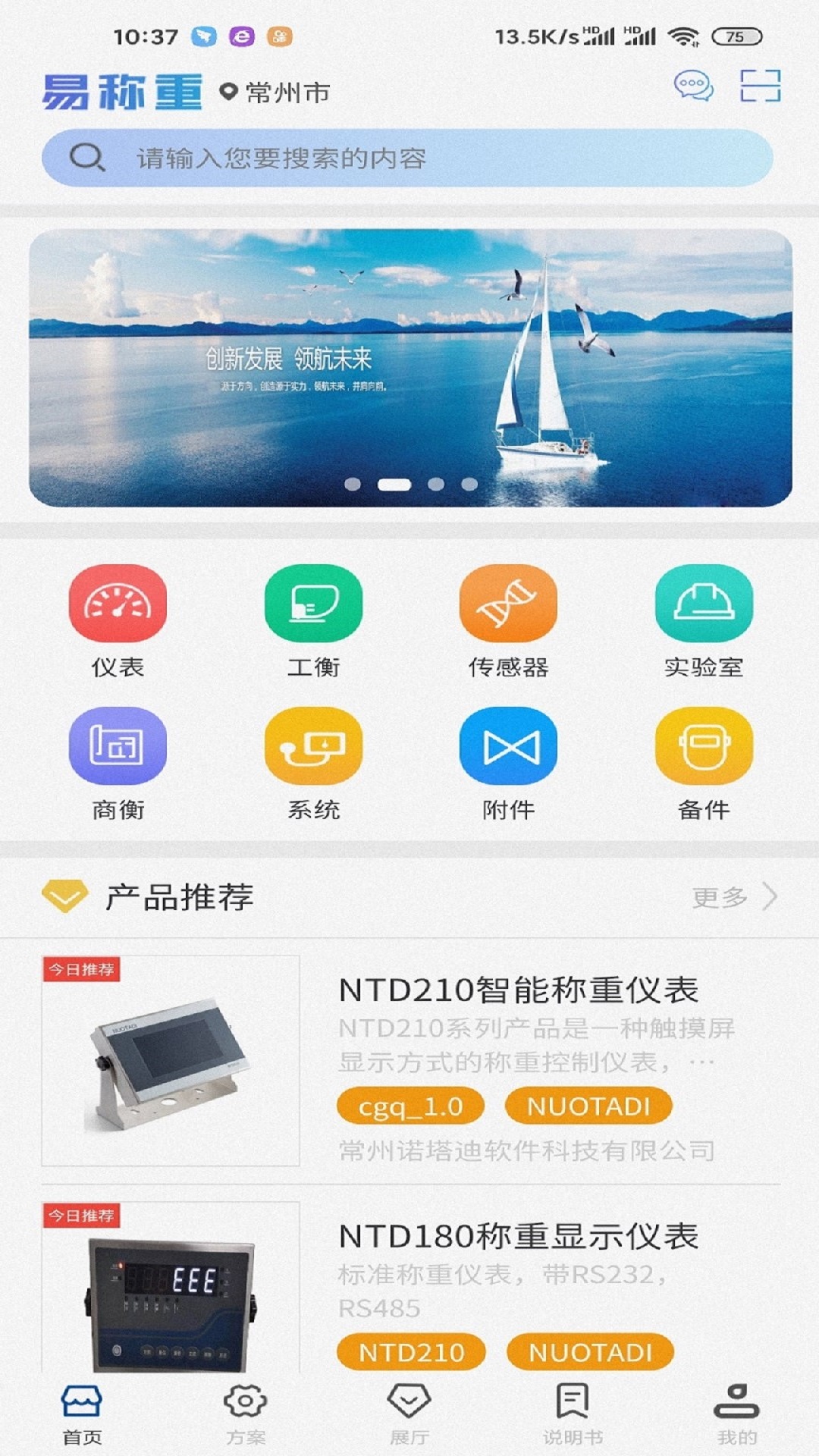Select the 工衡 truck scale category icon
The image size is (819, 1456).
click(312, 604)
